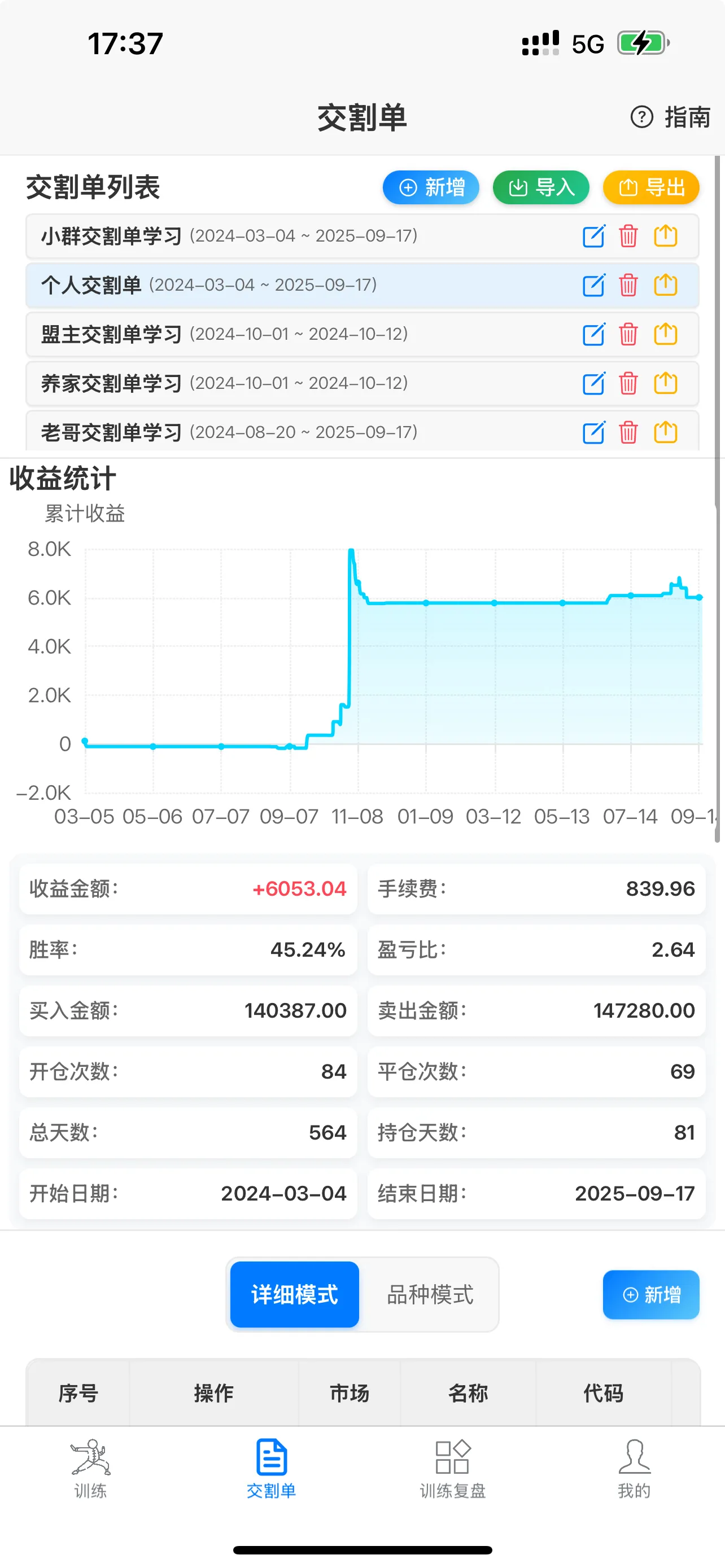725x1568 pixels.
Task: Delete the 个人交割单 record
Action: click(x=629, y=286)
